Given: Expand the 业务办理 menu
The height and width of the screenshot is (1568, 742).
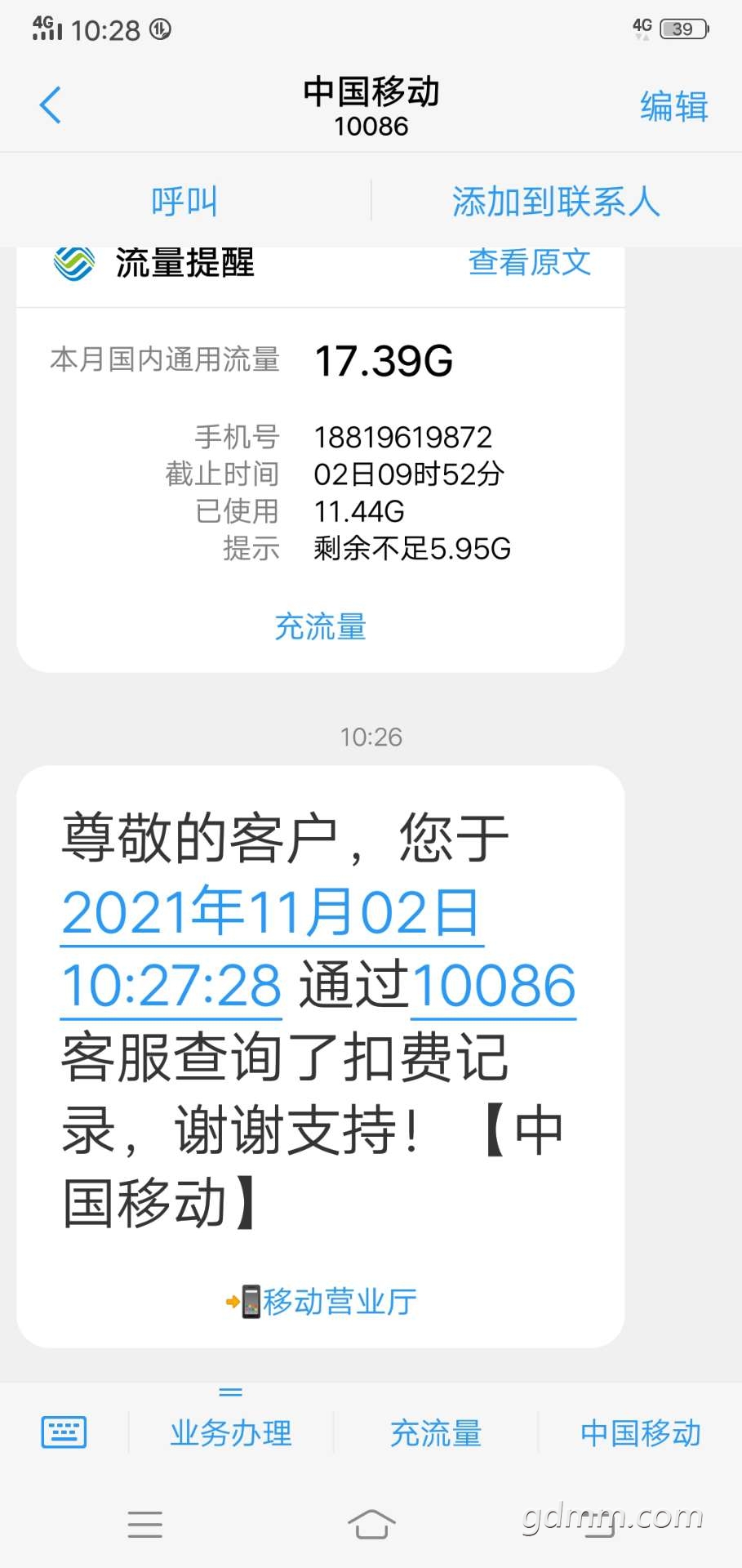Looking at the screenshot, I should click(231, 1432).
